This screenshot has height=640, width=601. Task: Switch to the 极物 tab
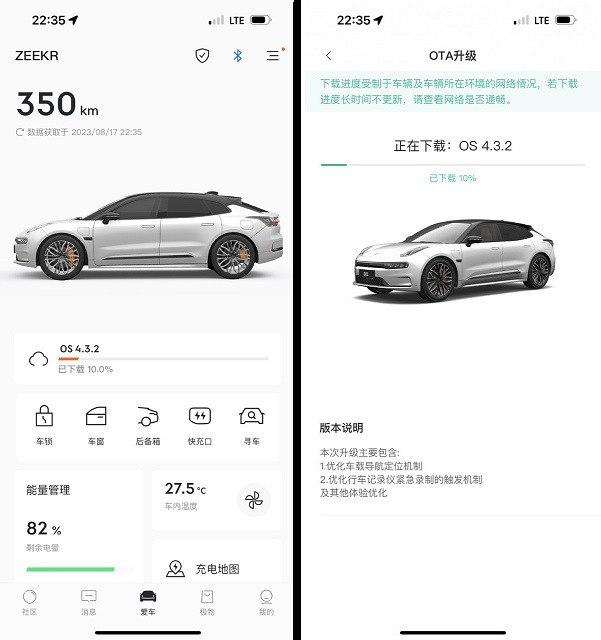coord(206,601)
